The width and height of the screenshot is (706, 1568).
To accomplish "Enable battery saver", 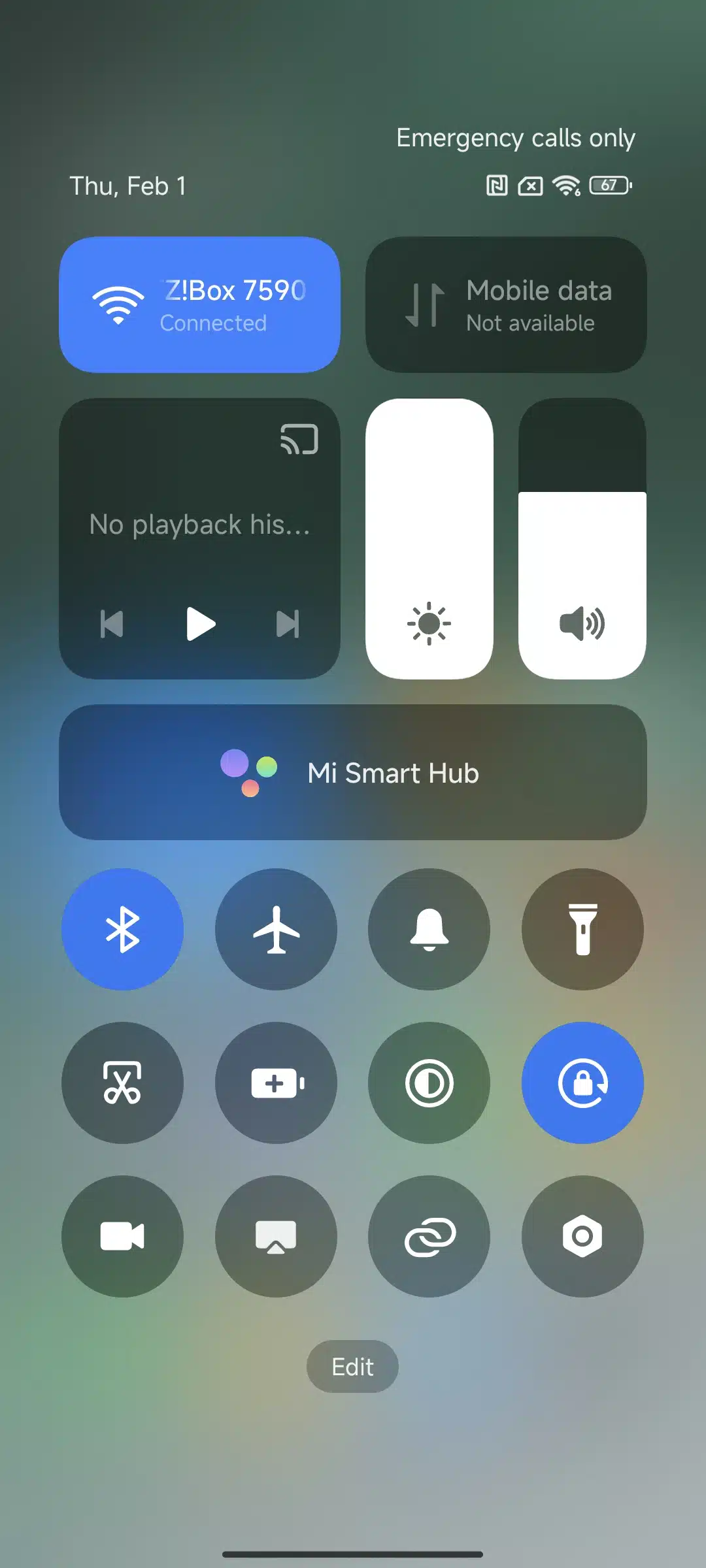I will tap(276, 1083).
